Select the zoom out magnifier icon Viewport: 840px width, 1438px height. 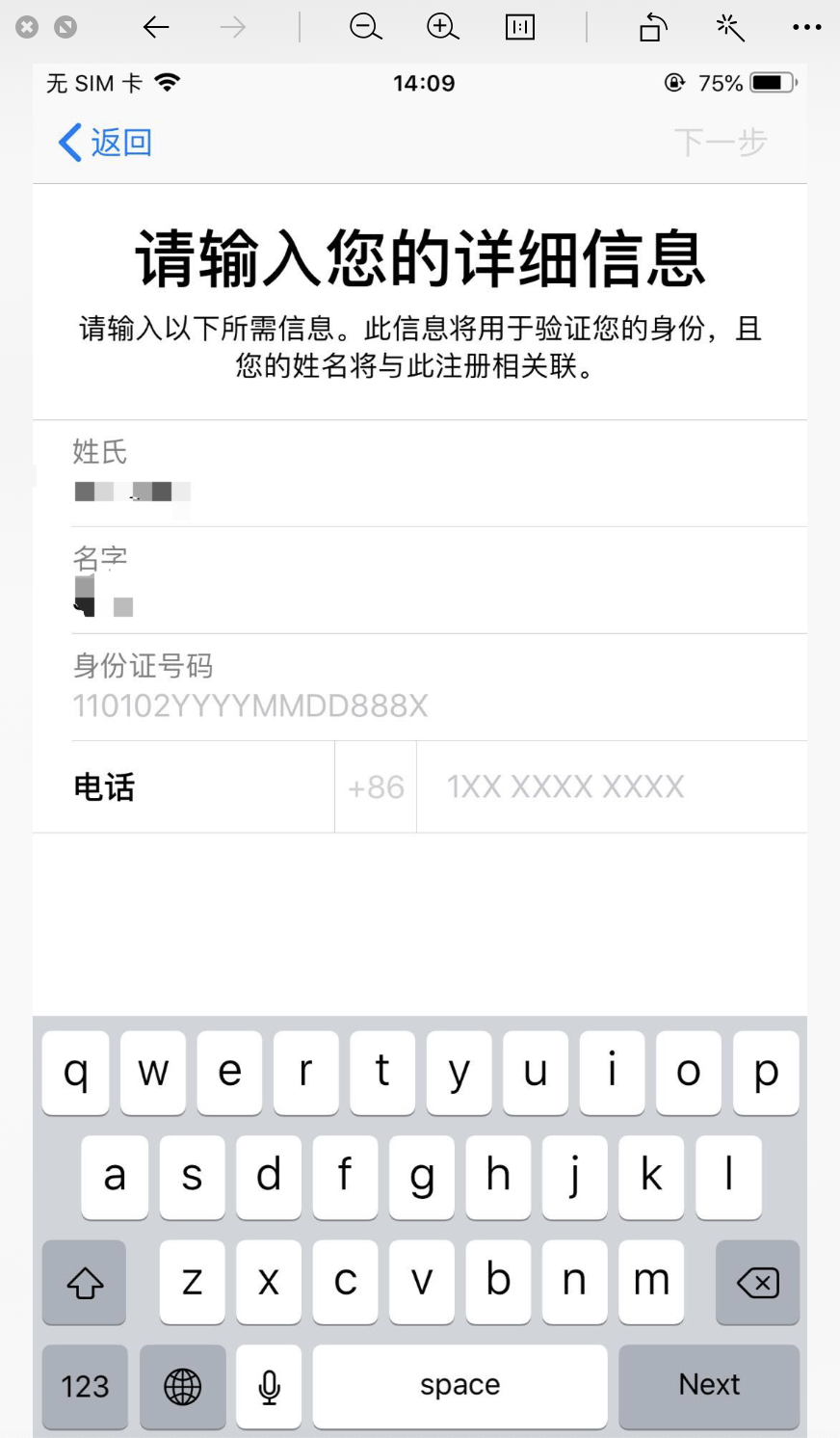(x=365, y=27)
